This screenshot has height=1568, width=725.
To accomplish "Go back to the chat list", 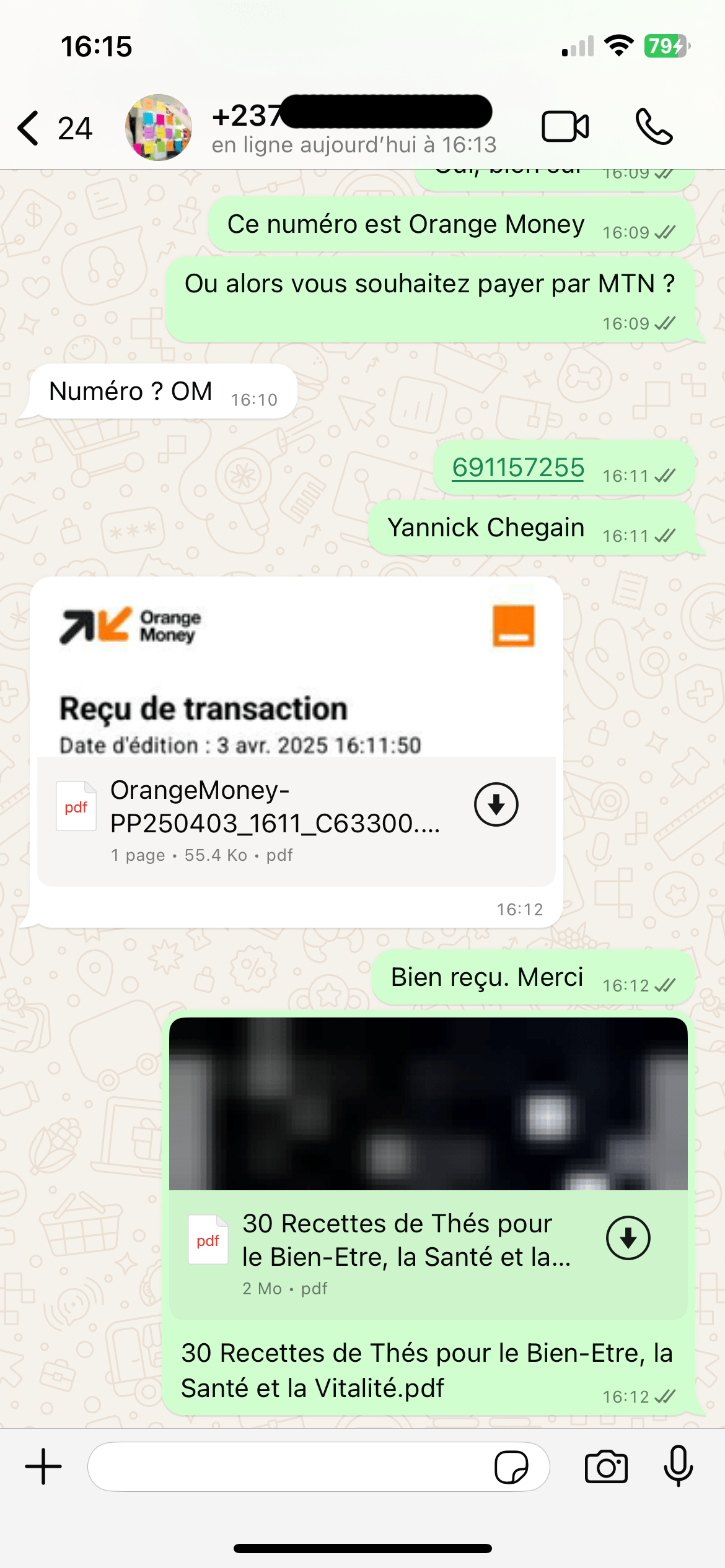I will click(x=29, y=128).
